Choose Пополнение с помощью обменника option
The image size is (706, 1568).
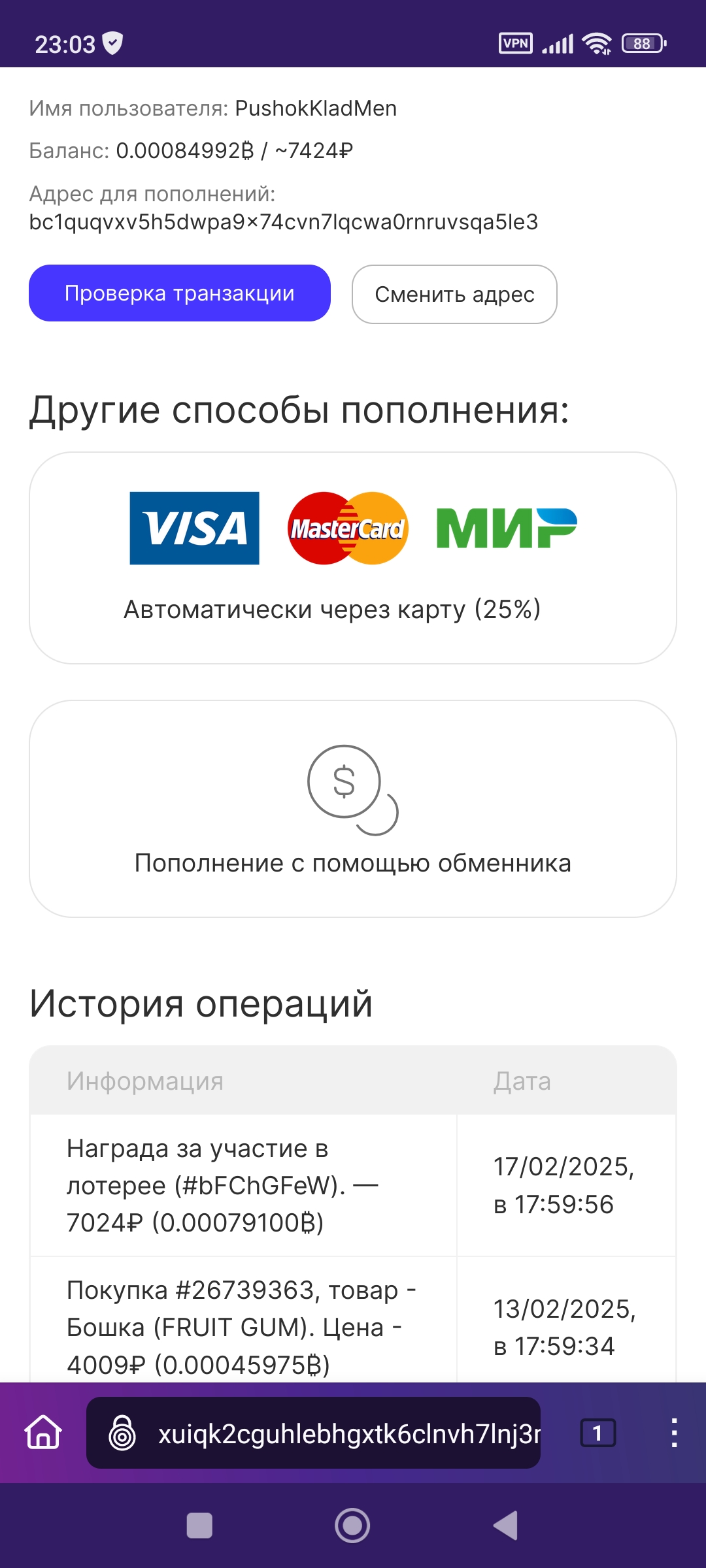(353, 809)
